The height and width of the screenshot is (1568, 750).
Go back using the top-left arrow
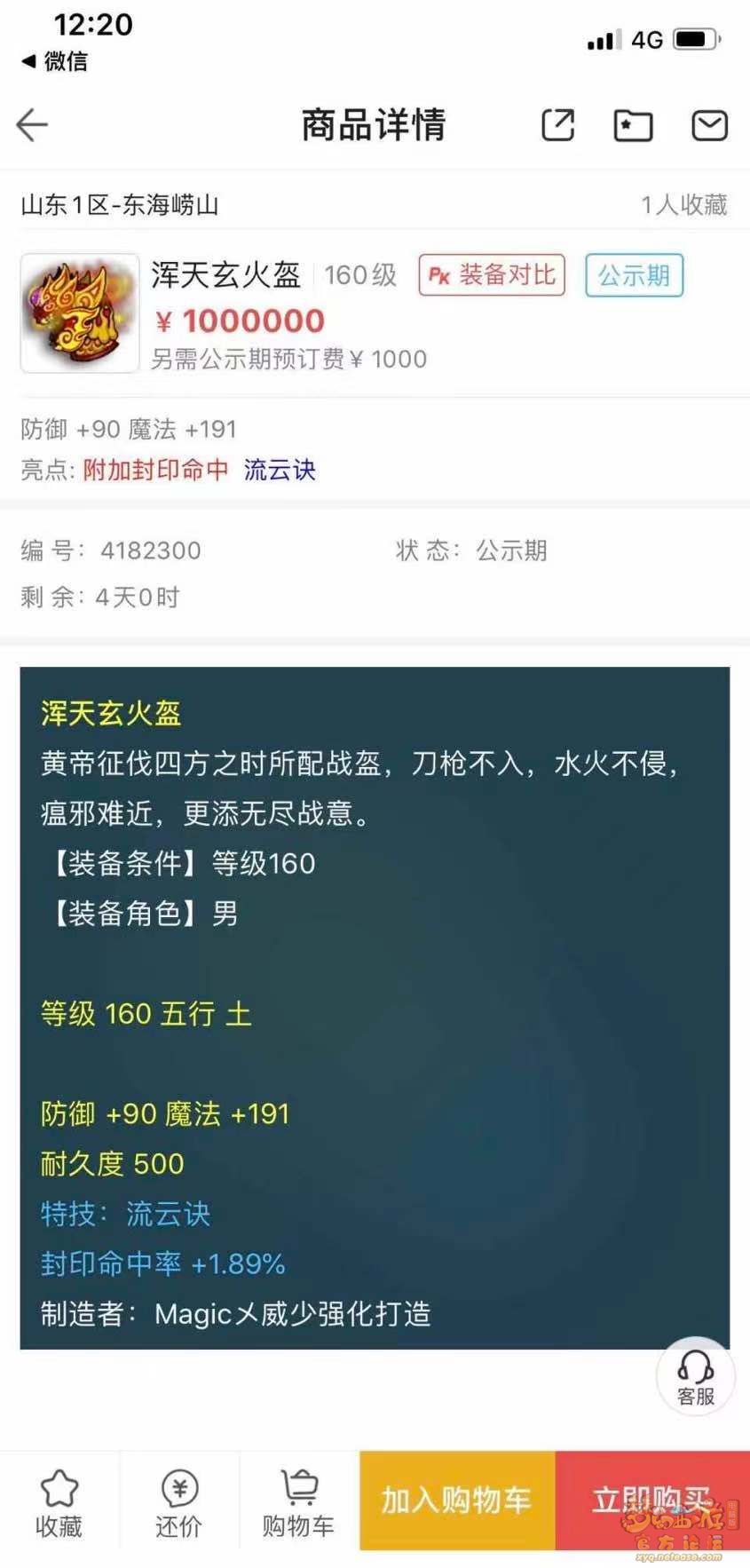[x=32, y=125]
